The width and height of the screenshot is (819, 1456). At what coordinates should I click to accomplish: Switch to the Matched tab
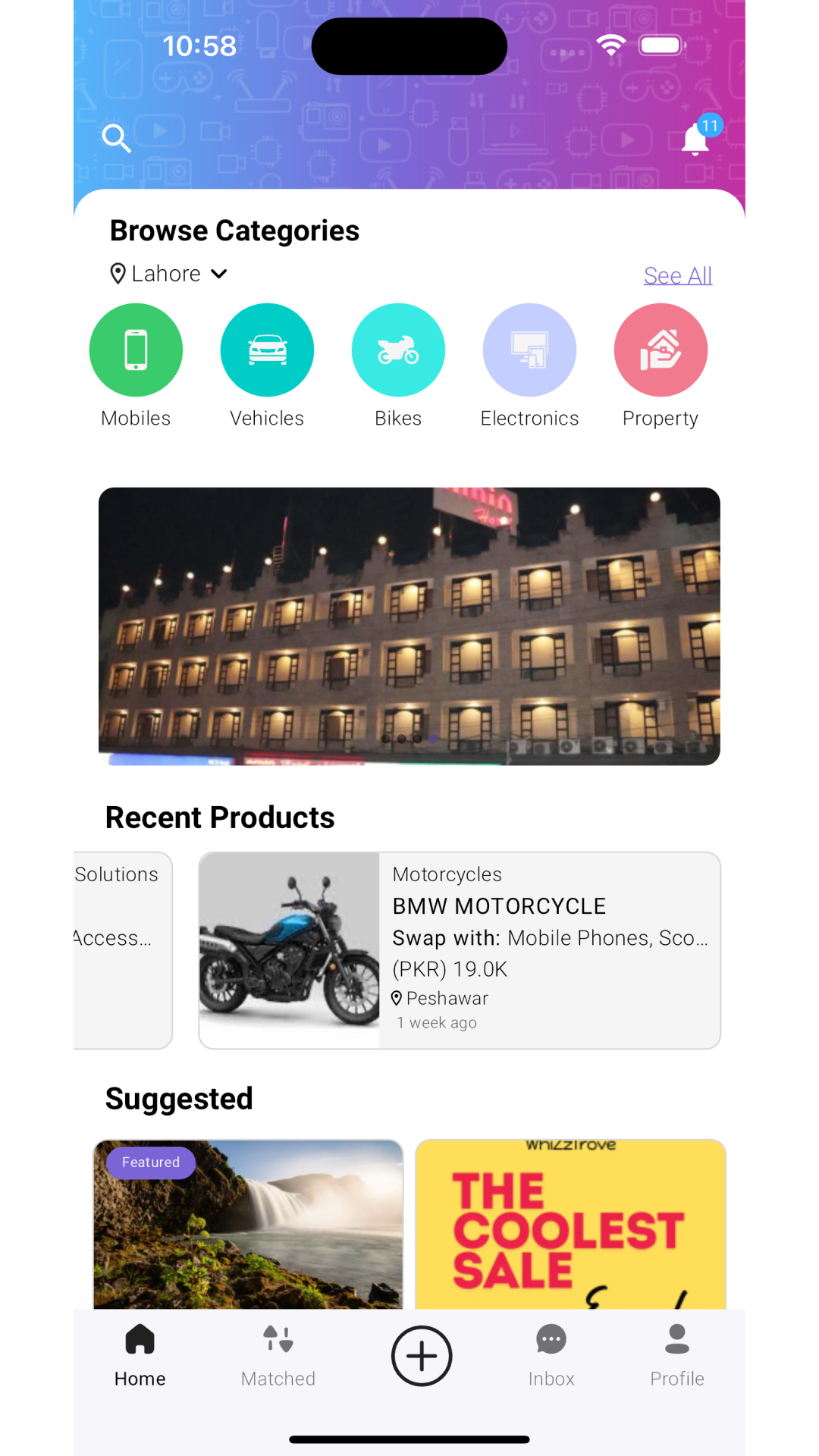(x=278, y=1355)
